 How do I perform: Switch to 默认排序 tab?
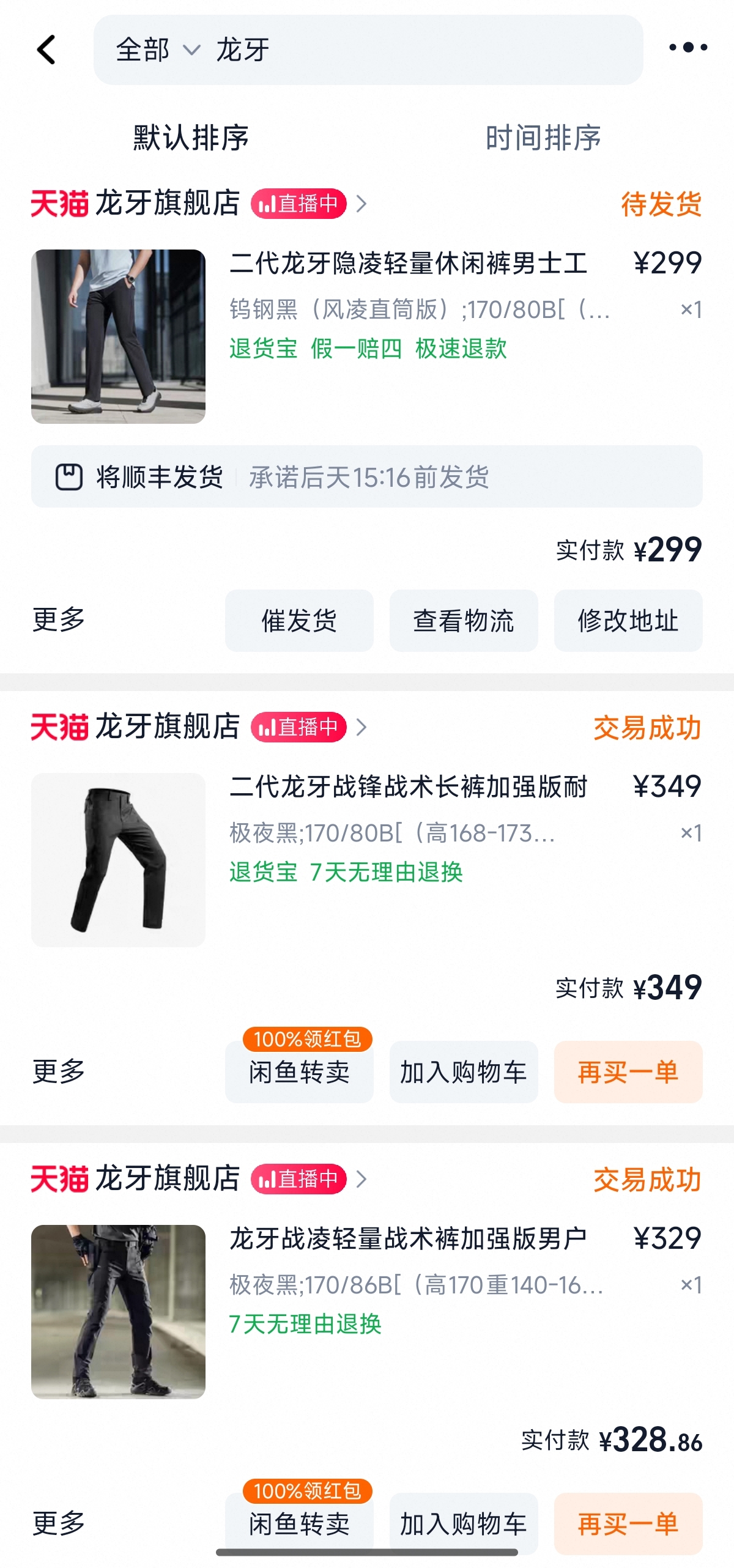tap(191, 138)
